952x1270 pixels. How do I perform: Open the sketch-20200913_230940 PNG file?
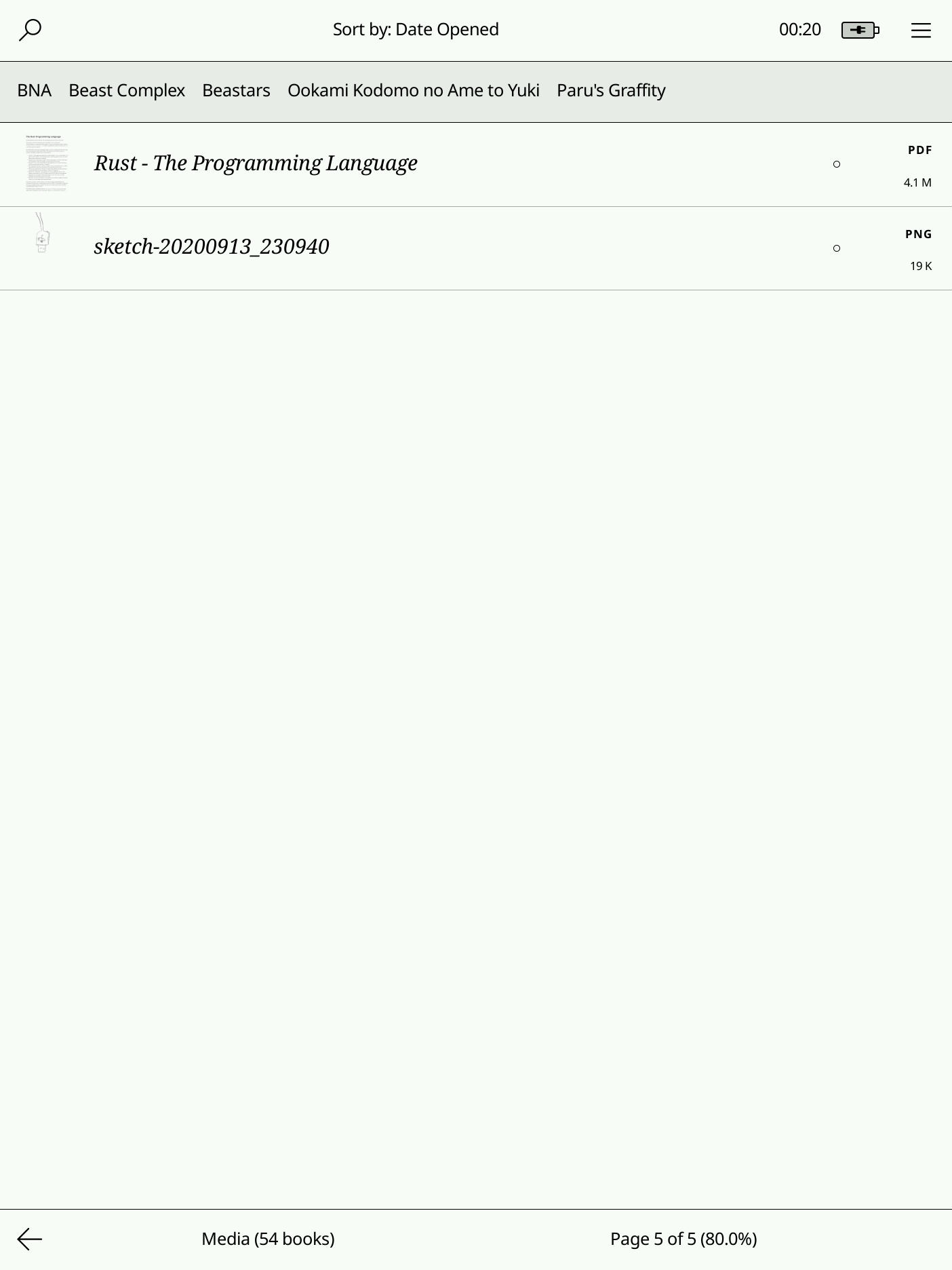(212, 247)
